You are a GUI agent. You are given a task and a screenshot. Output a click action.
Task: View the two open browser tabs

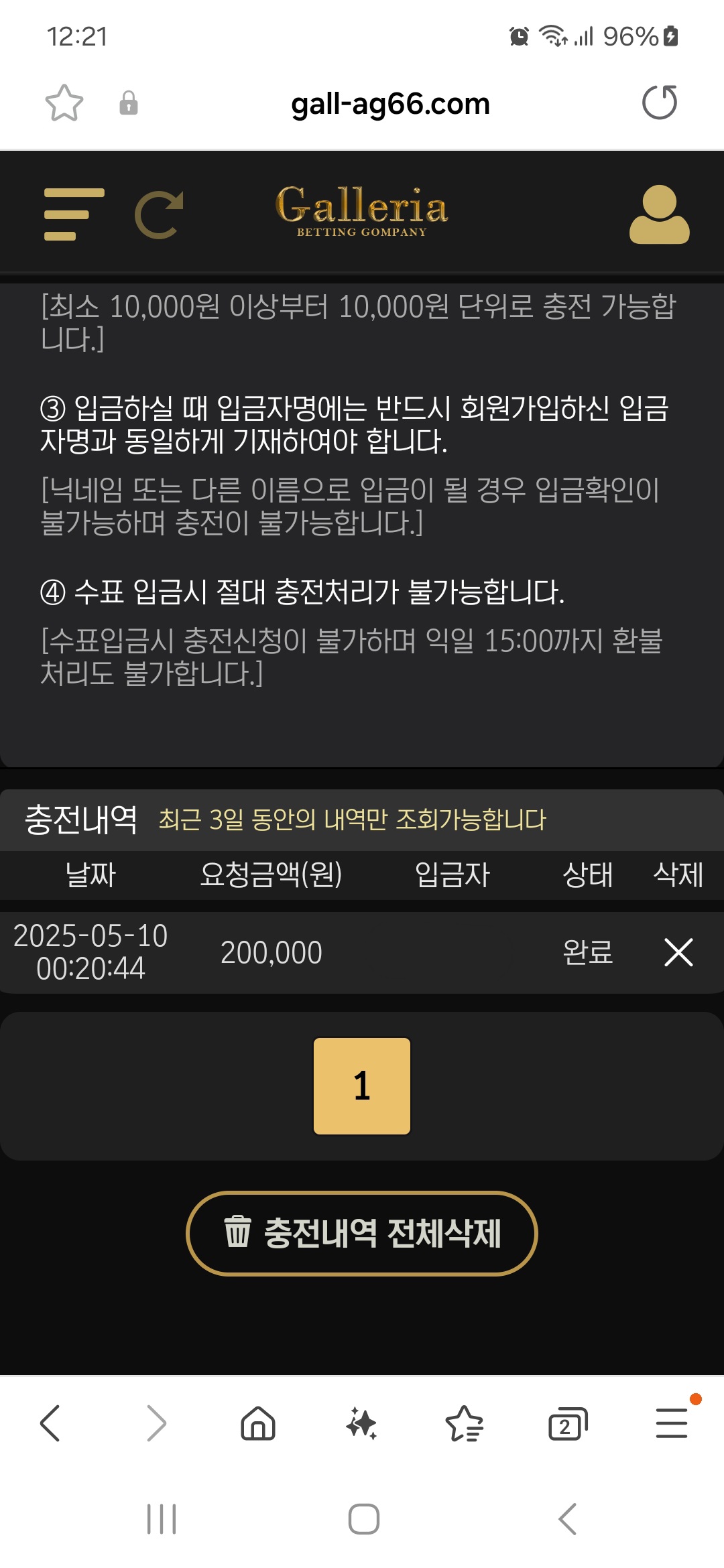568,1423
